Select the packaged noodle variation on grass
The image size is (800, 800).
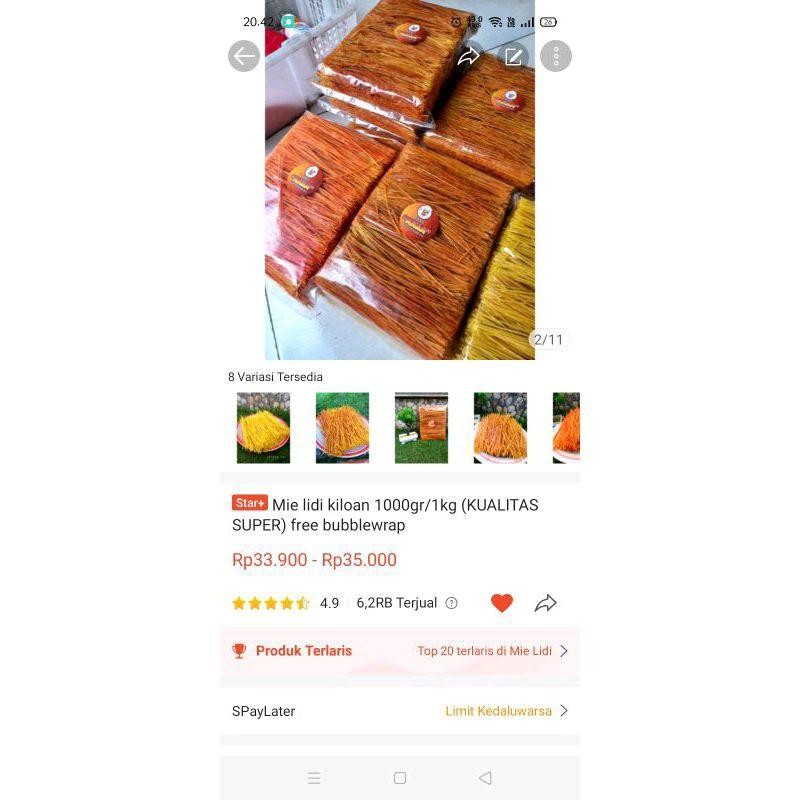421,427
